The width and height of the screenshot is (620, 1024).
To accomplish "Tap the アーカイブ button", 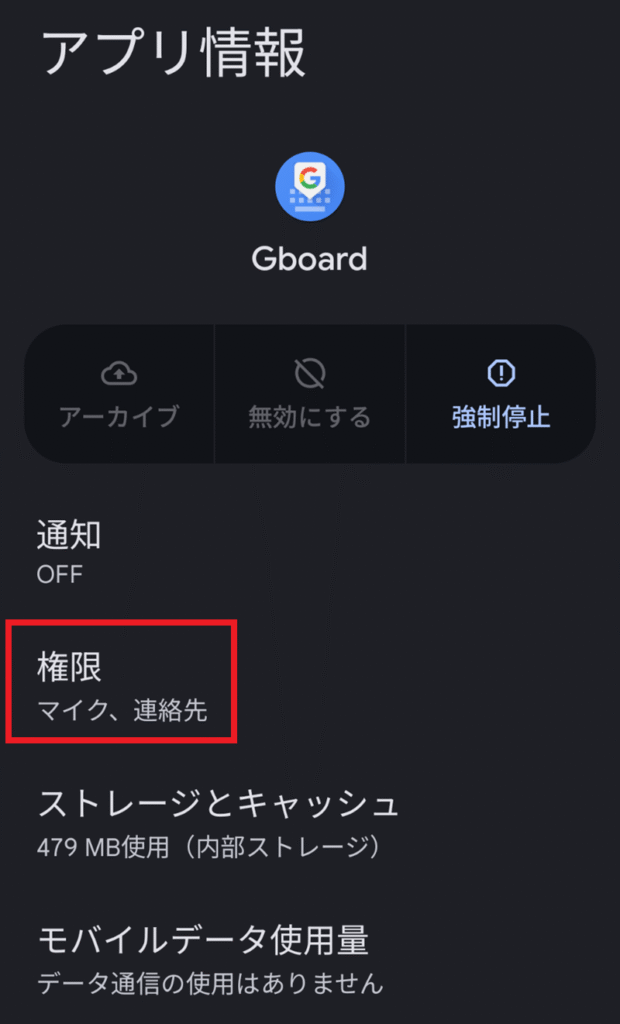I will (x=119, y=394).
